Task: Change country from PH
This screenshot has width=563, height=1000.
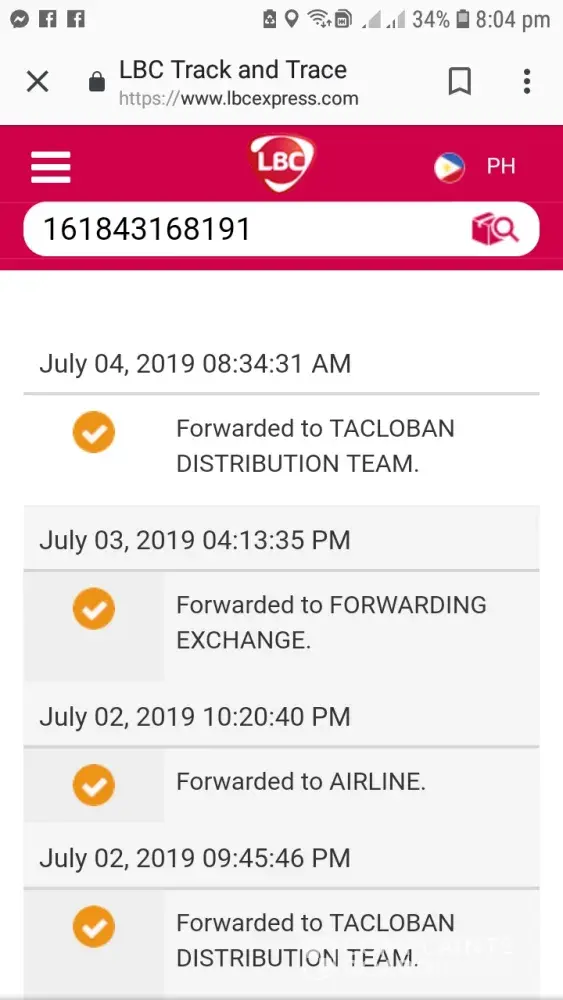Action: coord(475,167)
